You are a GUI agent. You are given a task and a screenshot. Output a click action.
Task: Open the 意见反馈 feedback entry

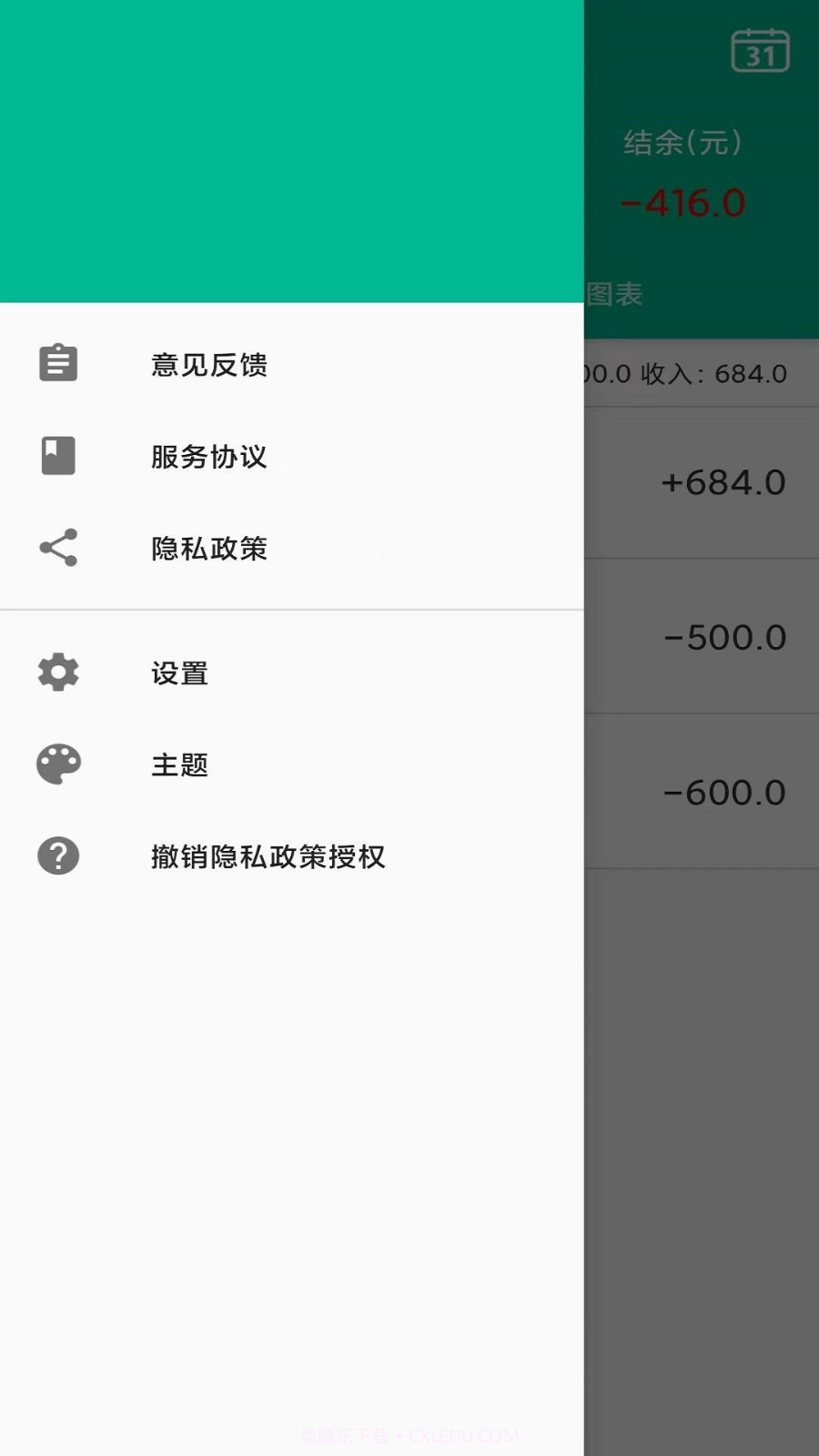tap(208, 365)
